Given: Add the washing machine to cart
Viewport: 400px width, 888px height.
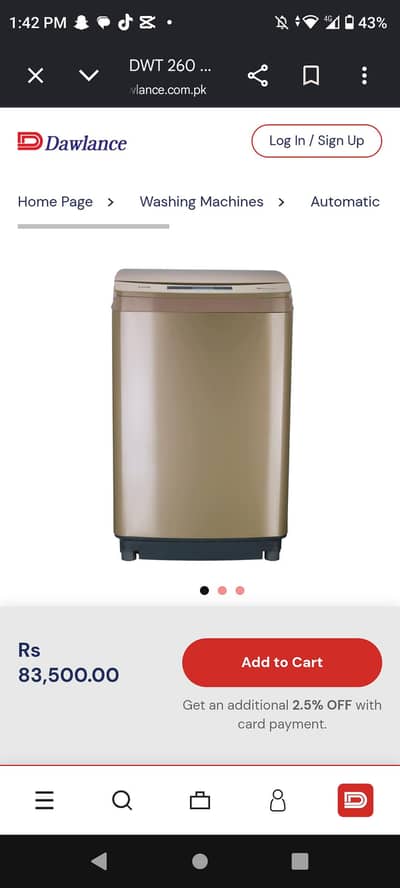Looking at the screenshot, I should pos(282,662).
